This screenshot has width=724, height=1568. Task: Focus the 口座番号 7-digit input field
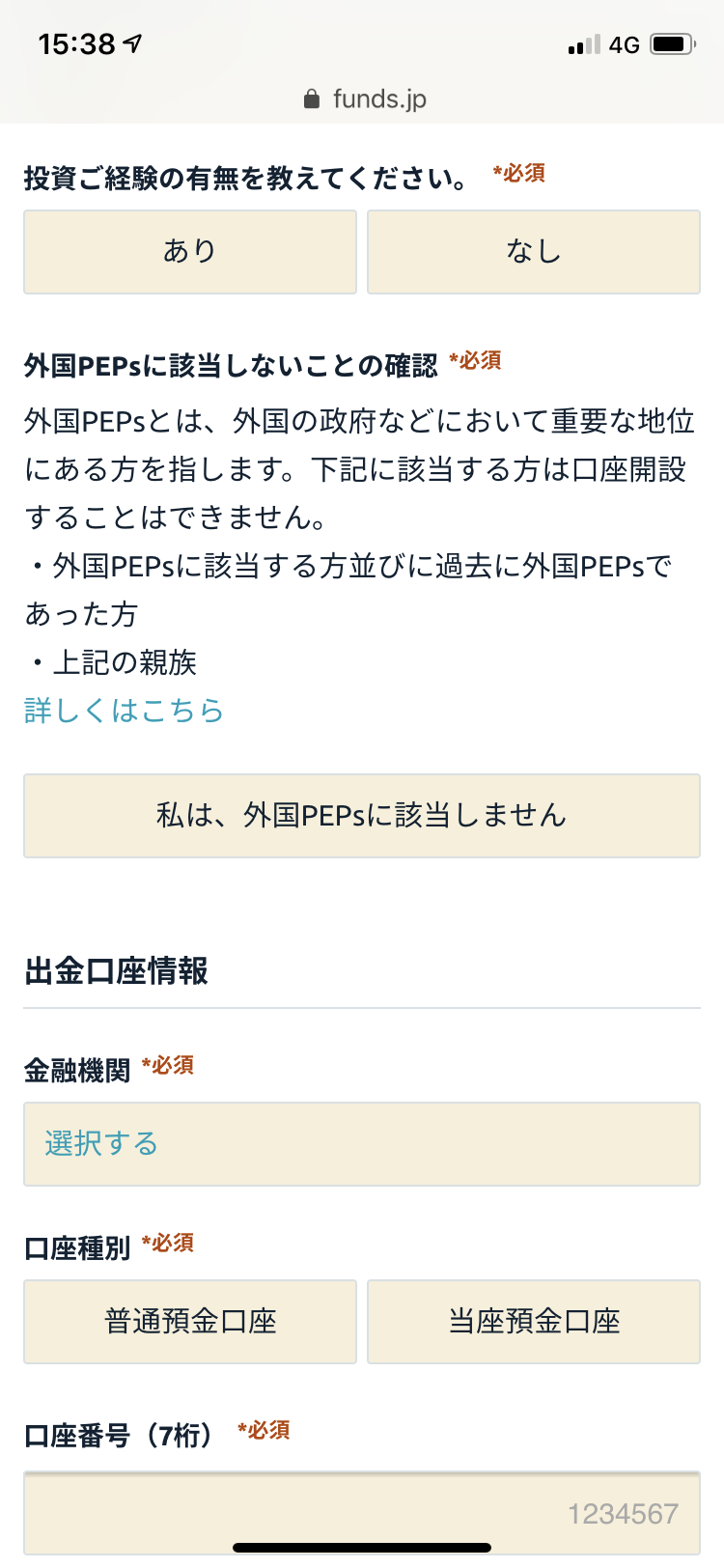(362, 1513)
